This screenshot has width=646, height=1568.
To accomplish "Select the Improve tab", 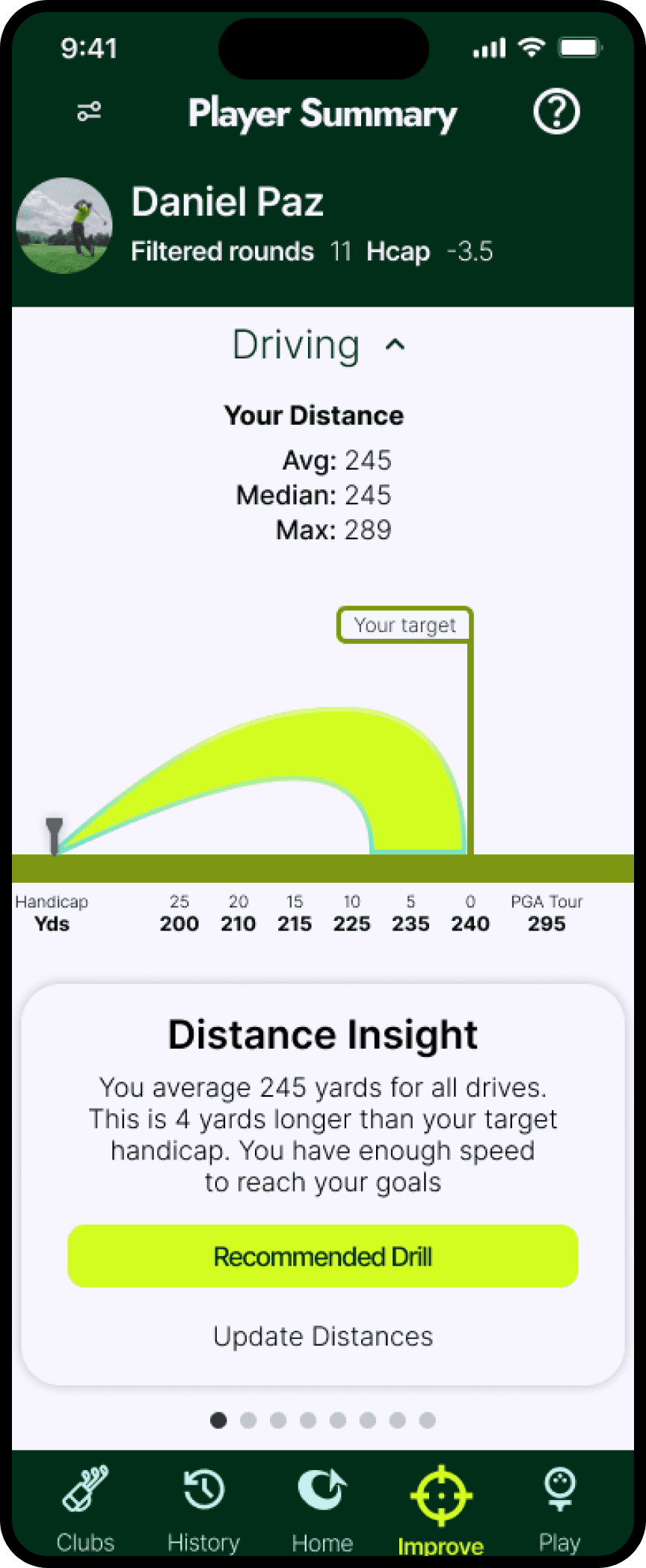I will 441,1507.
